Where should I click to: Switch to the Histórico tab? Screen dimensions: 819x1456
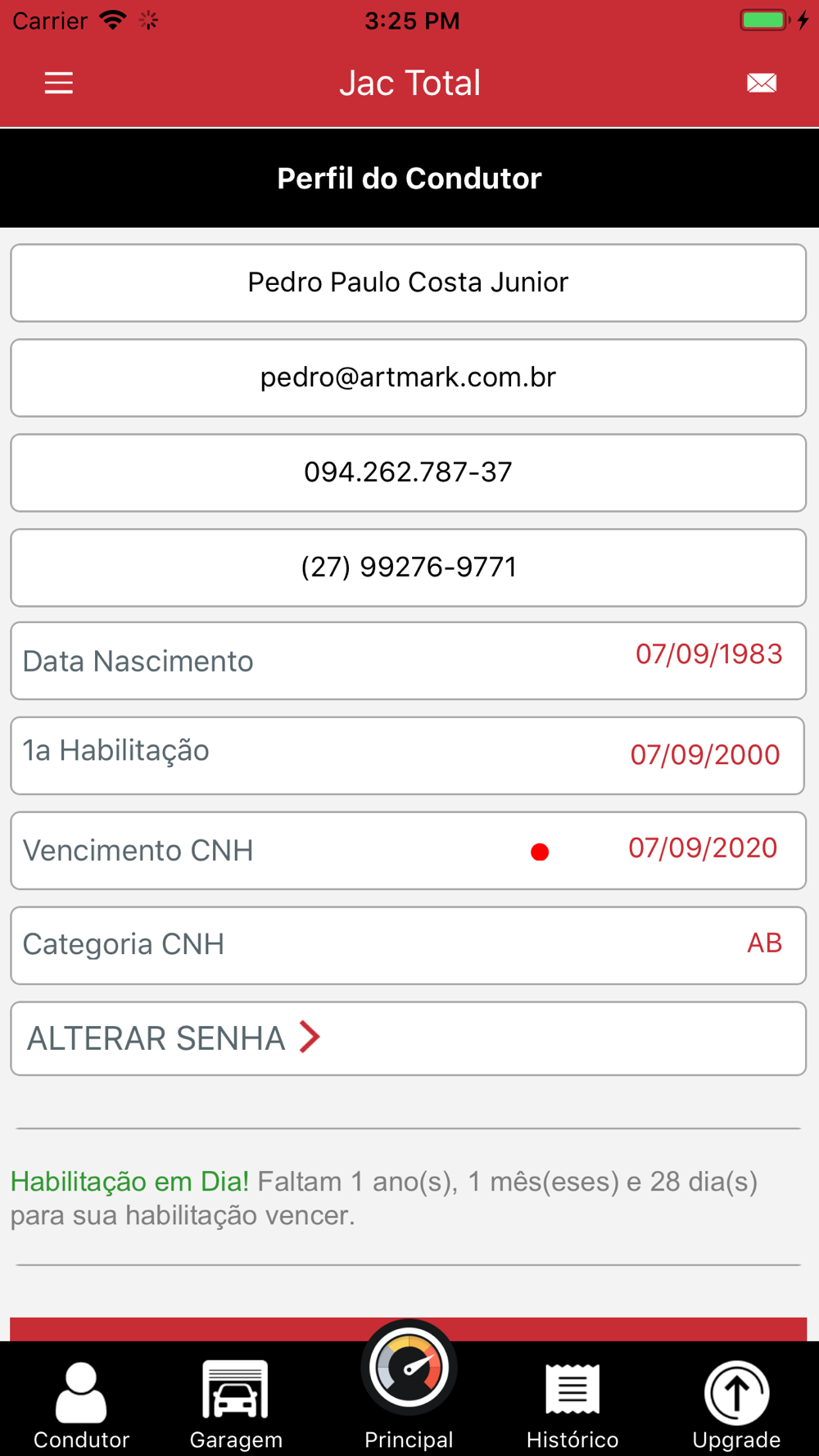572,1405
